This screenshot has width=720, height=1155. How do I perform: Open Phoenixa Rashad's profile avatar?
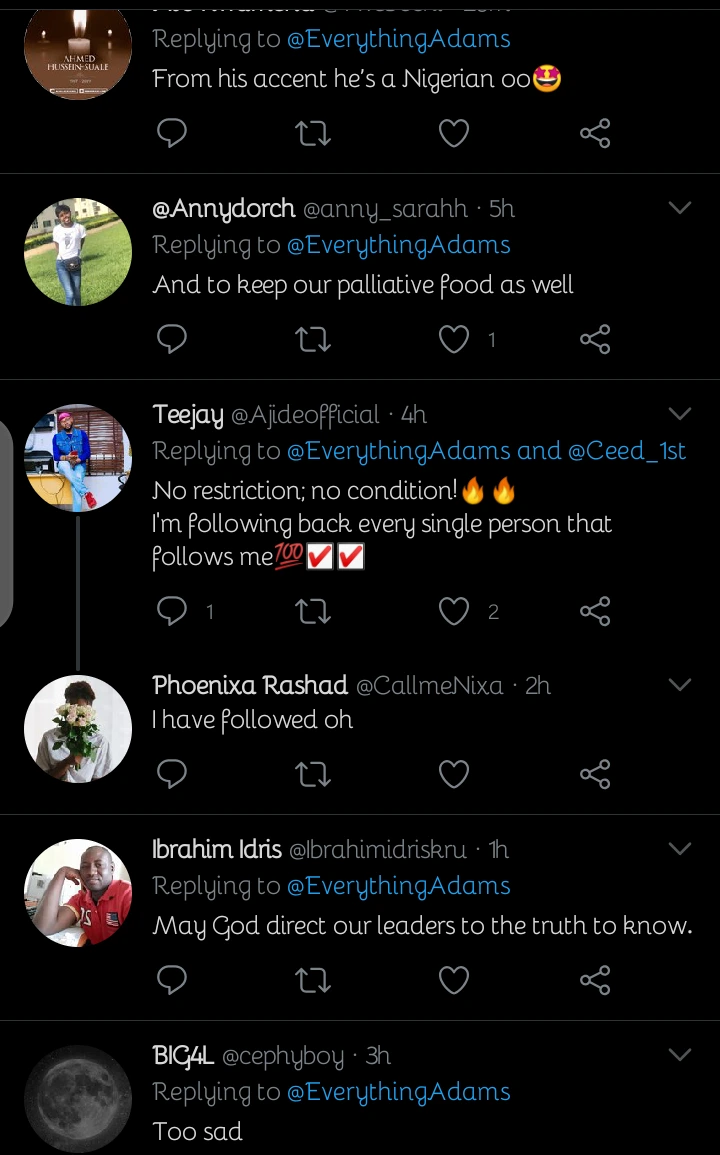[x=78, y=729]
